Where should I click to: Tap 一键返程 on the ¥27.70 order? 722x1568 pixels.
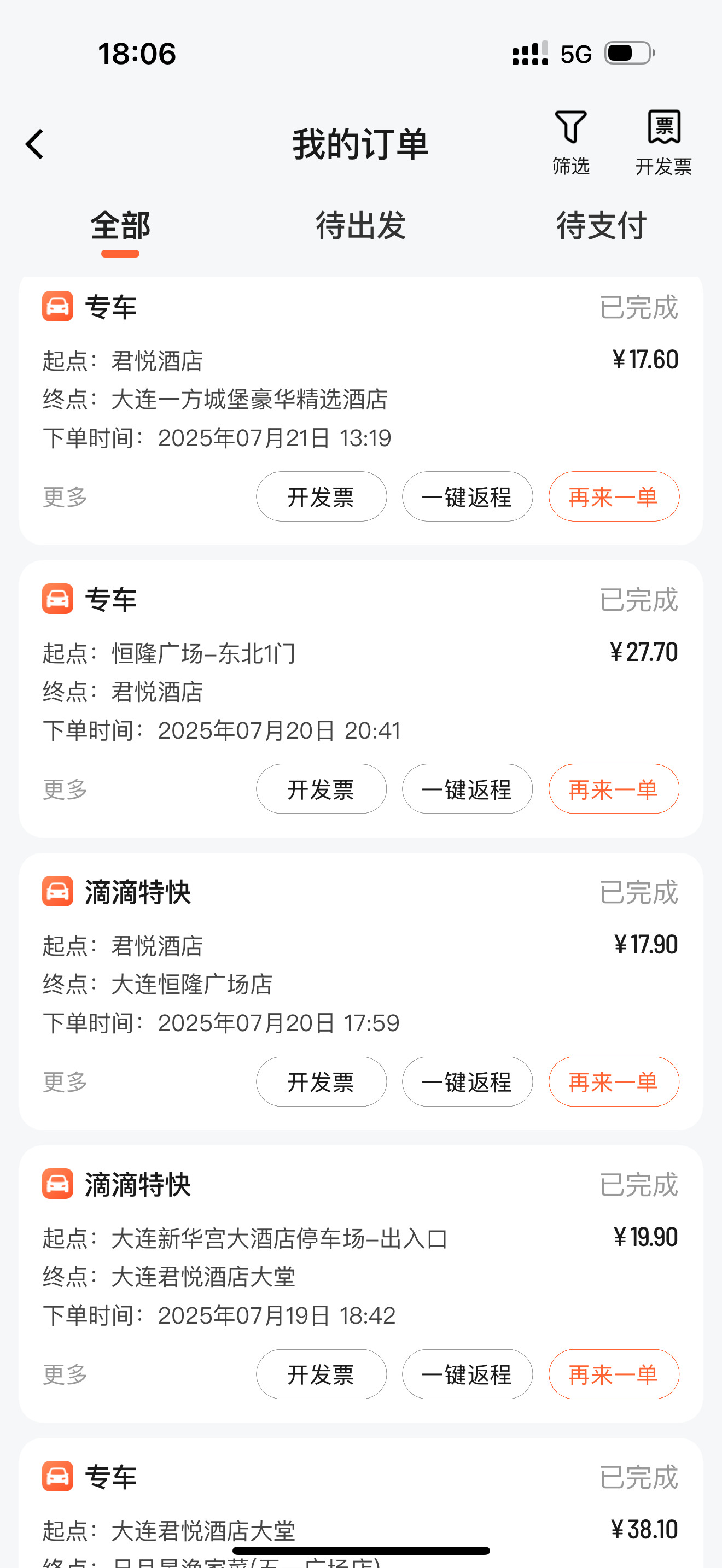[x=468, y=789]
